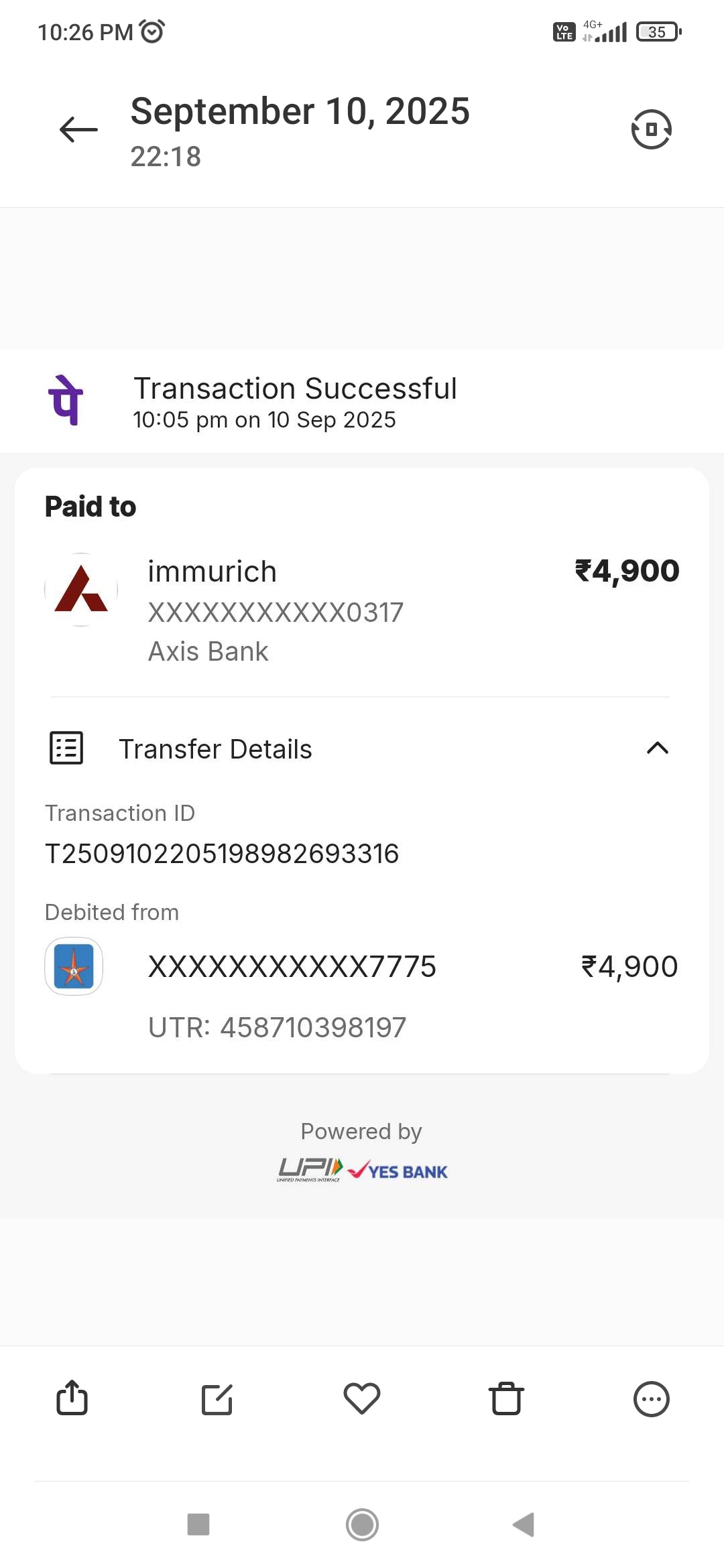
Task: Tap the rotate screen icon
Action: (651, 129)
